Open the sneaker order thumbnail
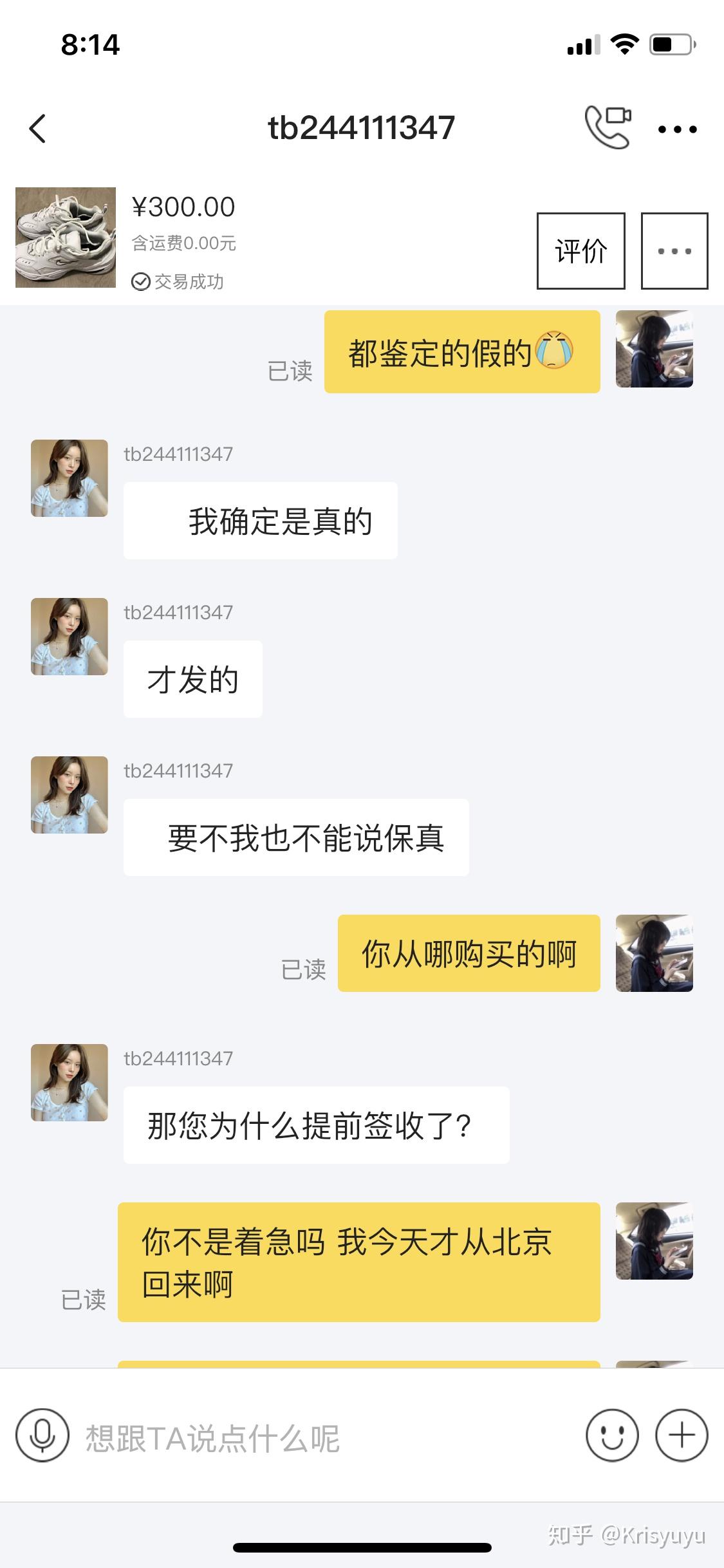The image size is (724, 1568). click(x=66, y=238)
